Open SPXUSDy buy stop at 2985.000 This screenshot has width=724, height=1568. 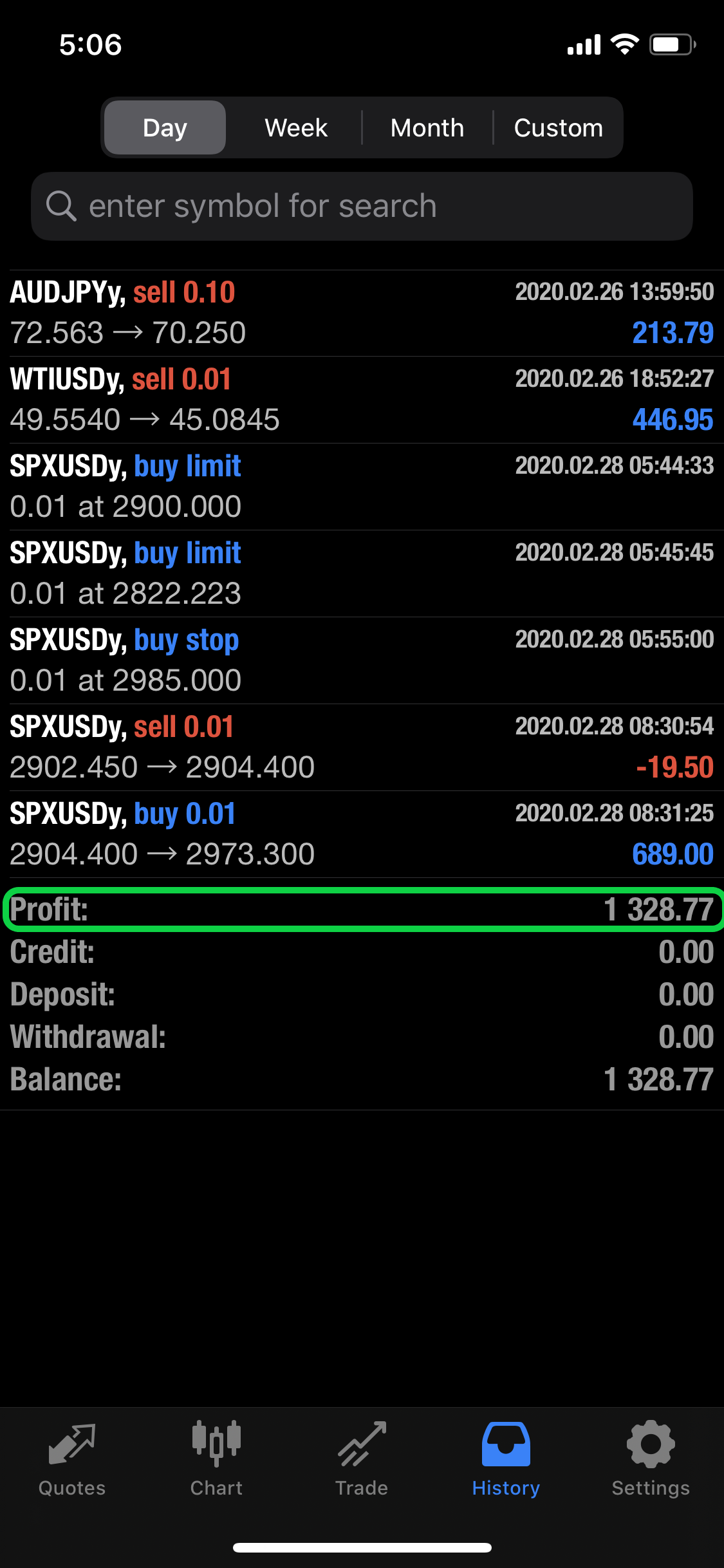(362, 660)
